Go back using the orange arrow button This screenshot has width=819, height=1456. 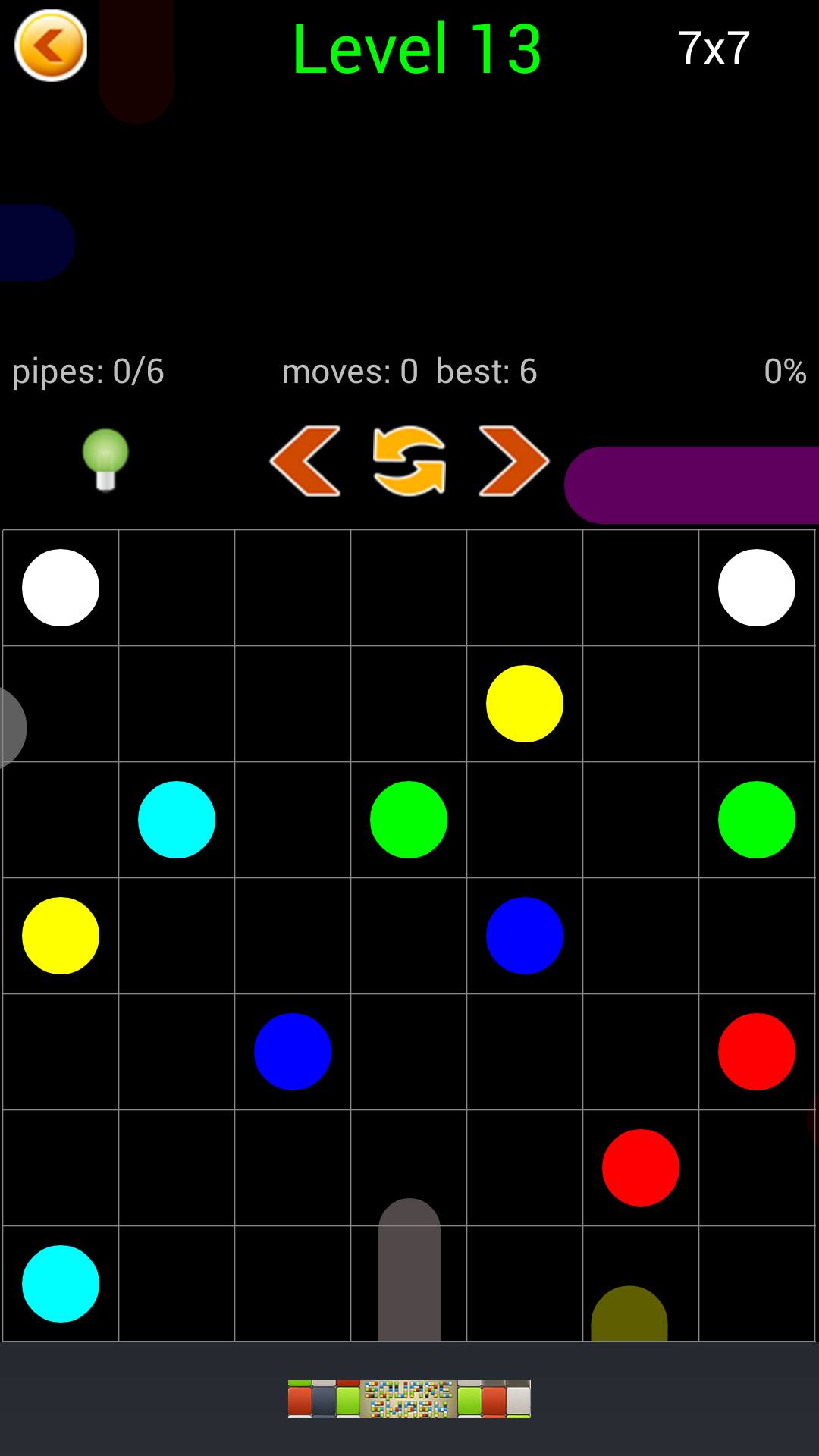coord(51,45)
